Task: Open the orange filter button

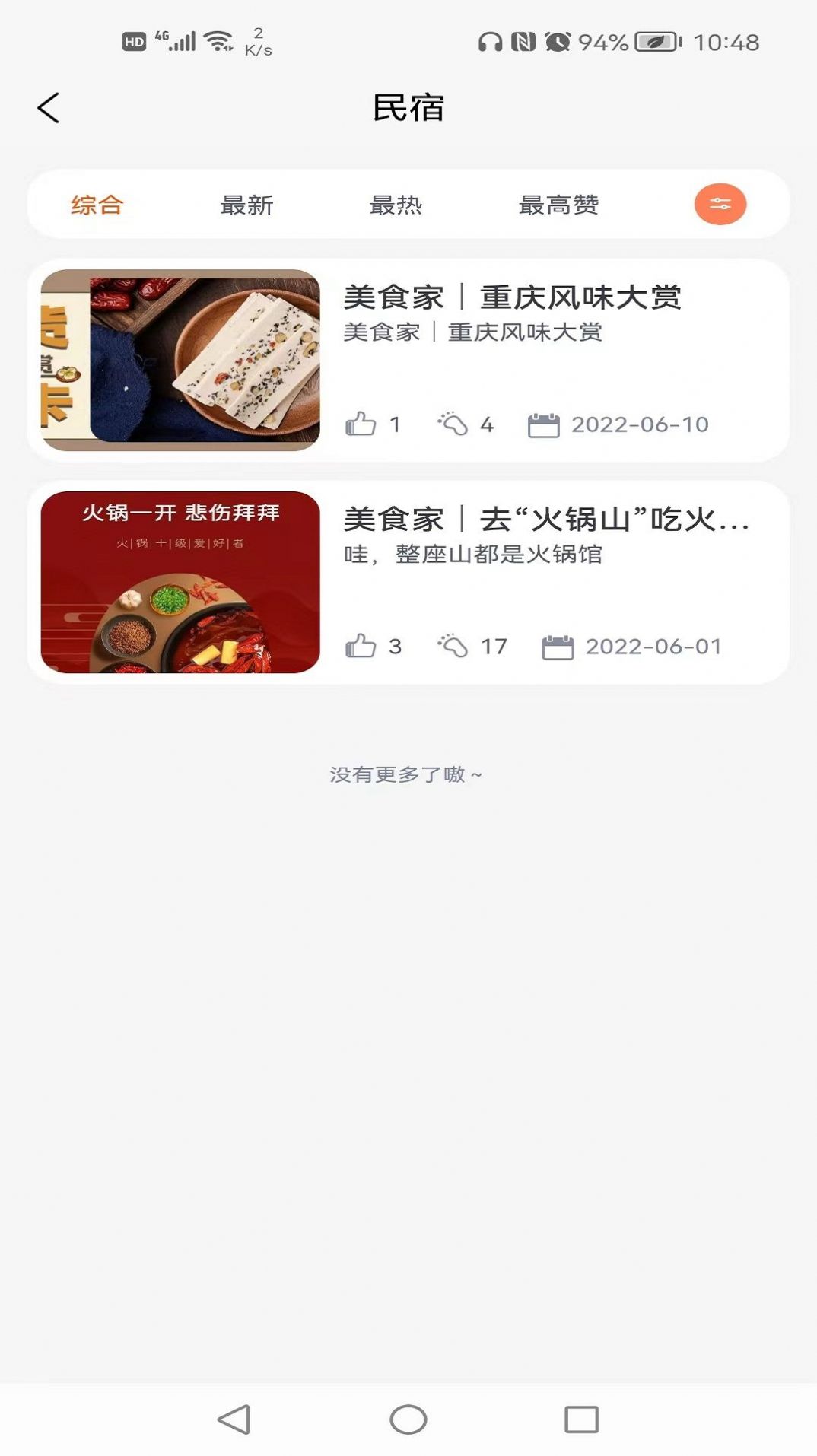Action: click(720, 204)
